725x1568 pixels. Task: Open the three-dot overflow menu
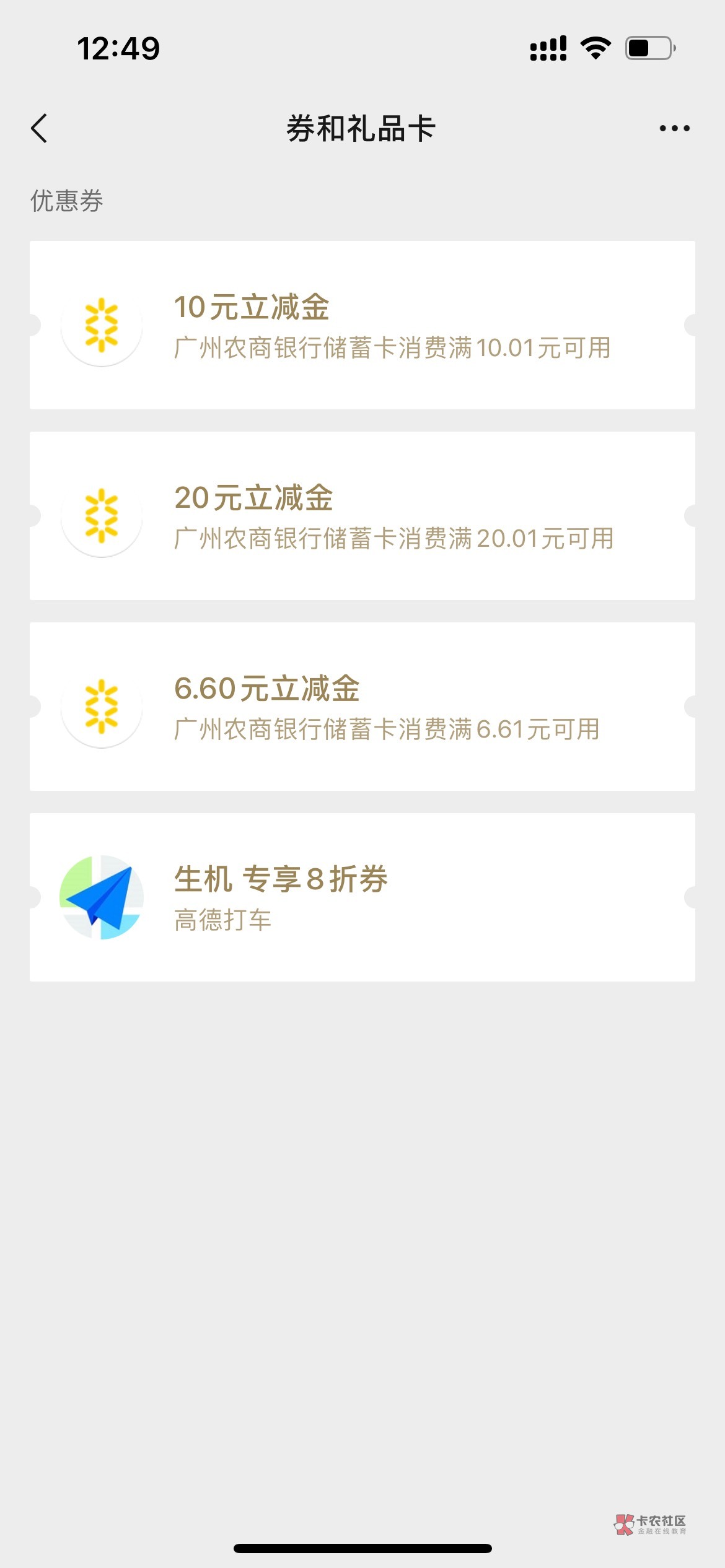coord(674,128)
